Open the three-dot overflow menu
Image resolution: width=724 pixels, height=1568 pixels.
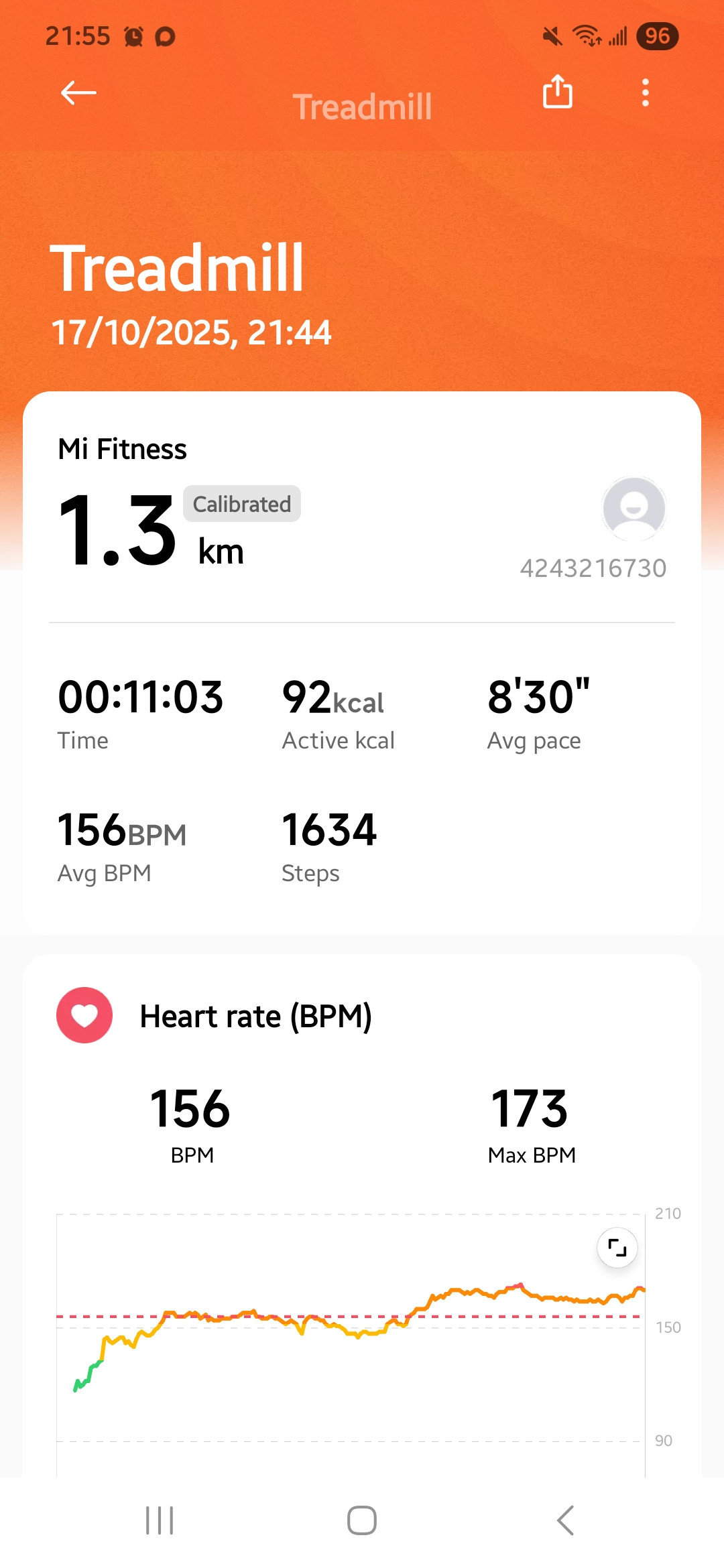[645, 92]
